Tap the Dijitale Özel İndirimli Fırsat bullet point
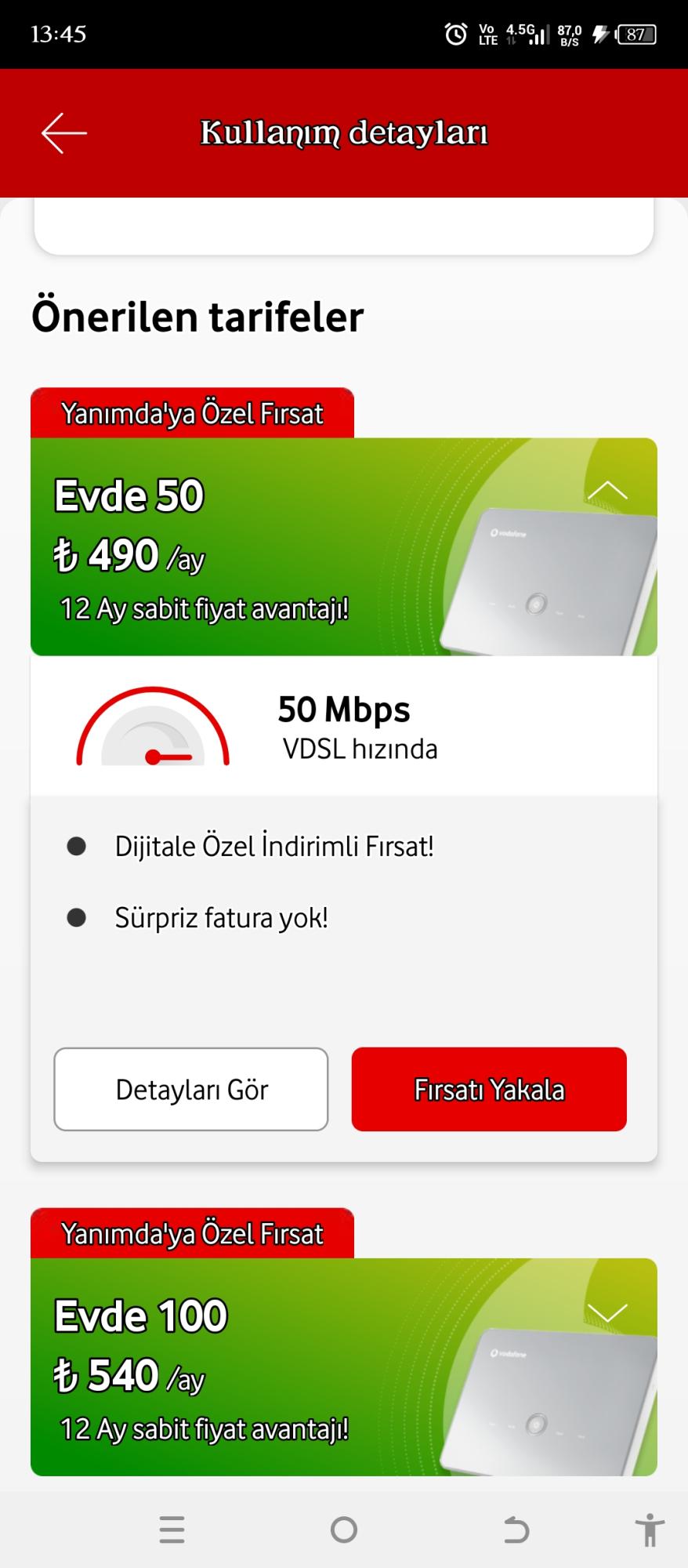Viewport: 688px width, 1568px height. [274, 846]
